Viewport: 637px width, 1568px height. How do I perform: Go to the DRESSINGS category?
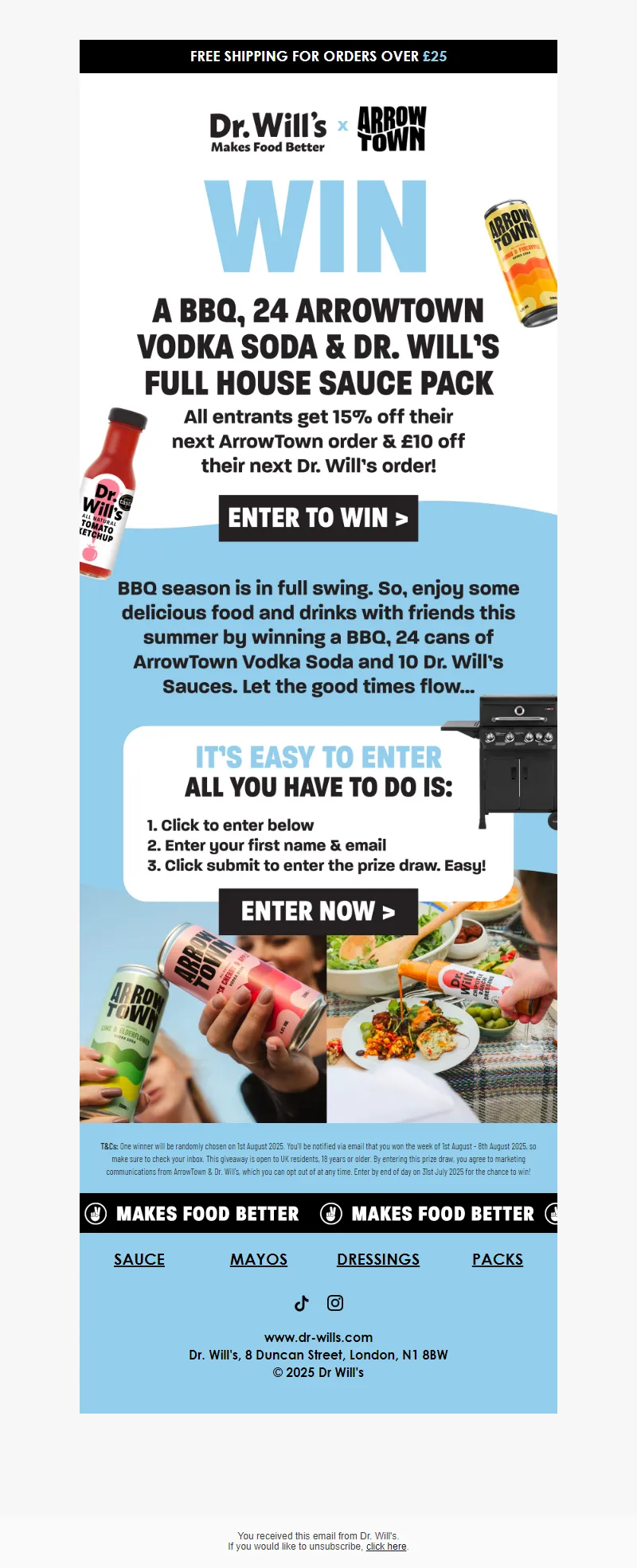click(x=378, y=1259)
